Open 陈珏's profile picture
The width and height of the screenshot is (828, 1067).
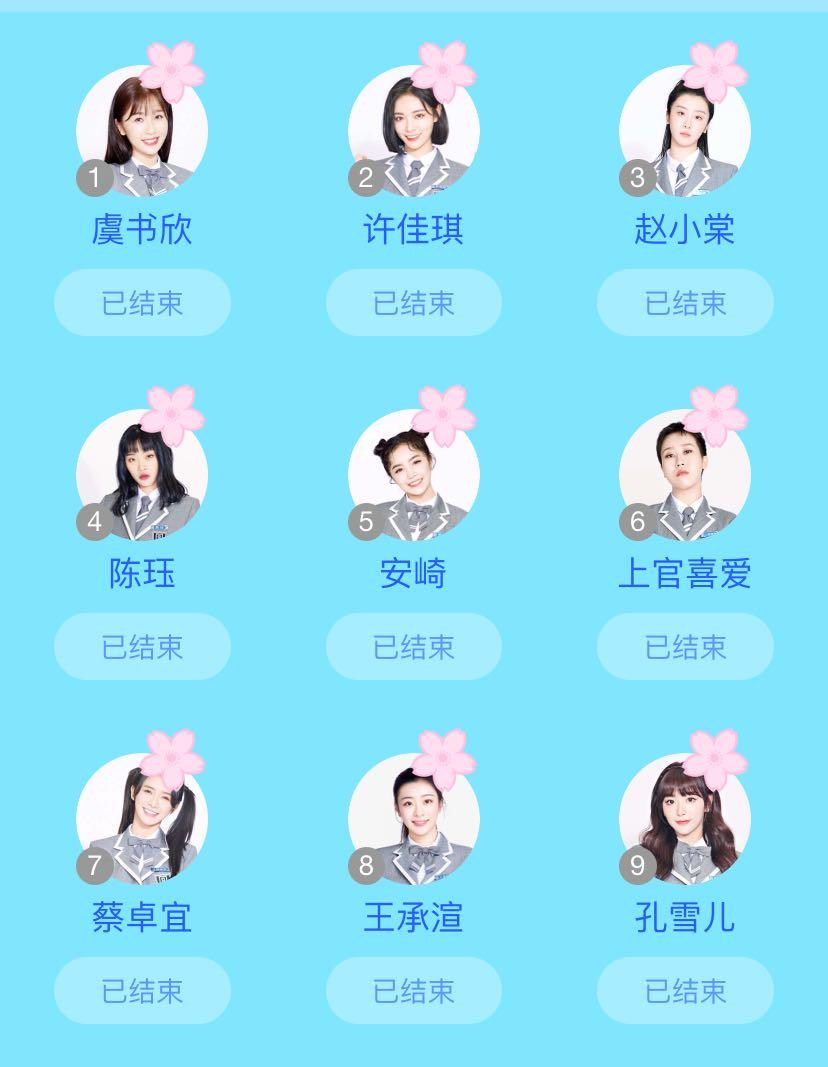tap(142, 475)
